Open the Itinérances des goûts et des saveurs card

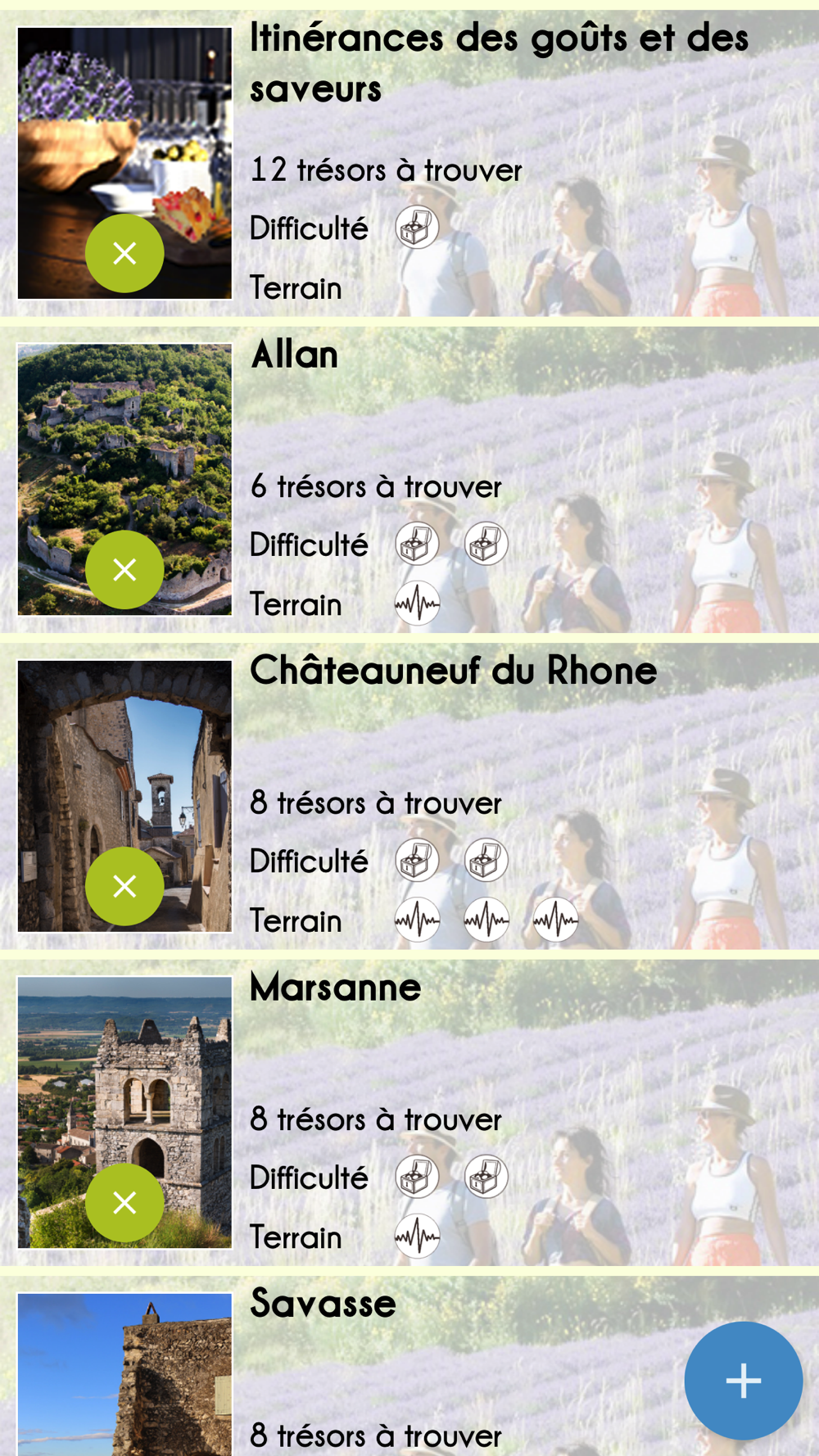point(524,164)
